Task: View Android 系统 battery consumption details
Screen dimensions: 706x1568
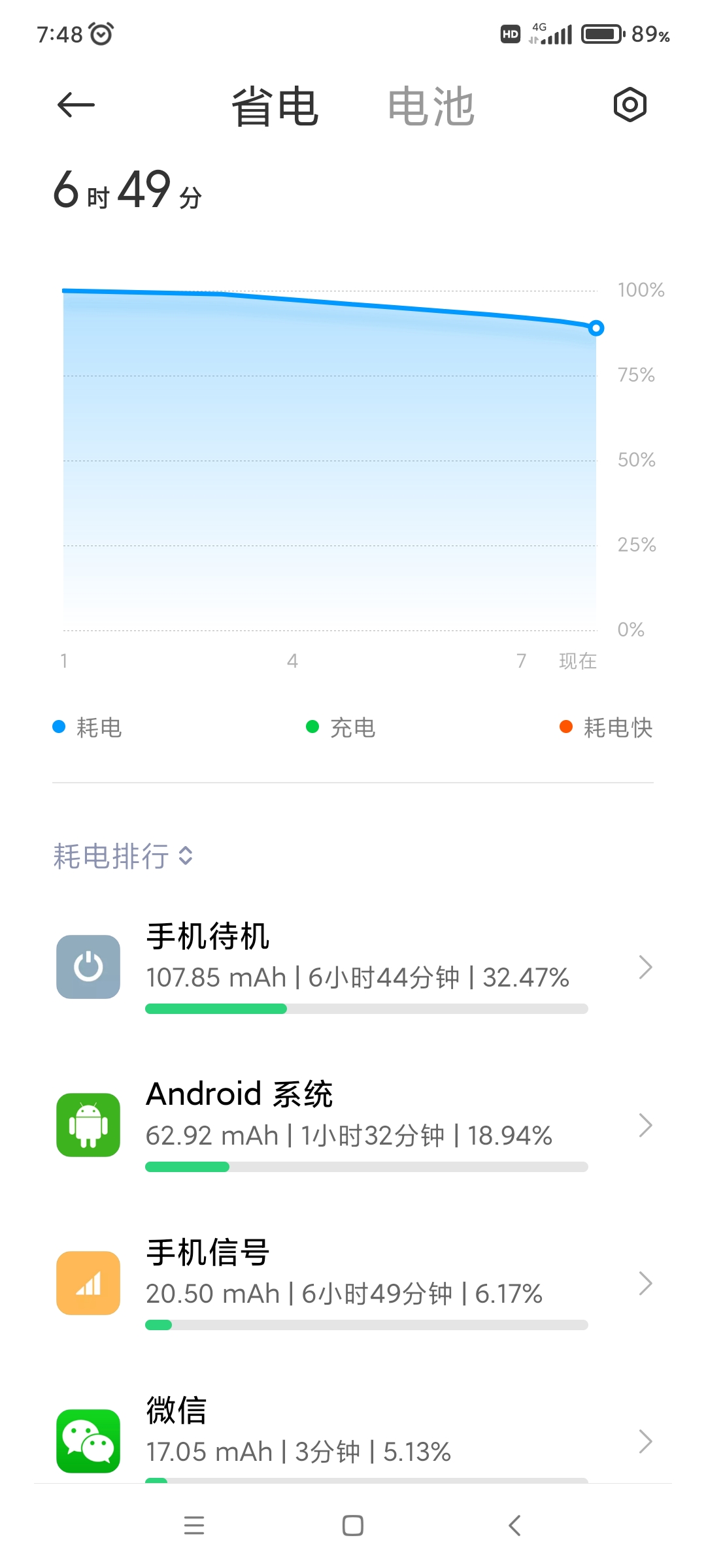Action: [x=353, y=1125]
